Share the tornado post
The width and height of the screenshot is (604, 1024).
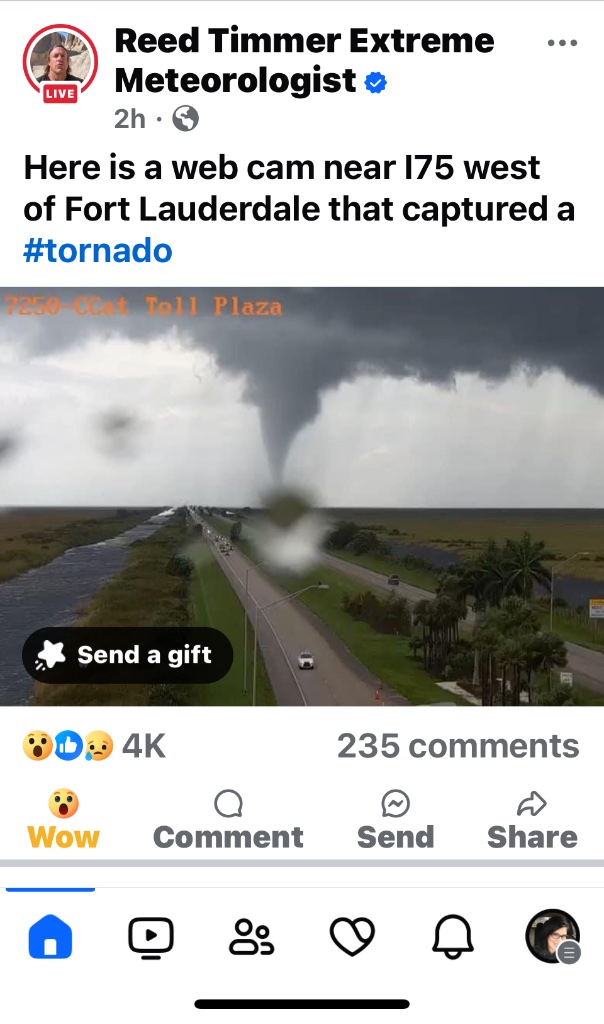532,820
